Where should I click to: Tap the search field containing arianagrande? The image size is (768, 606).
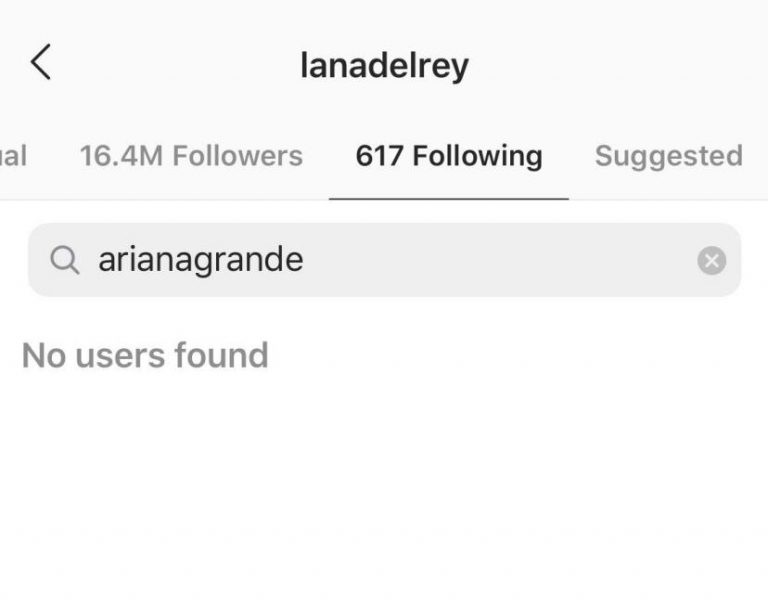click(380, 261)
